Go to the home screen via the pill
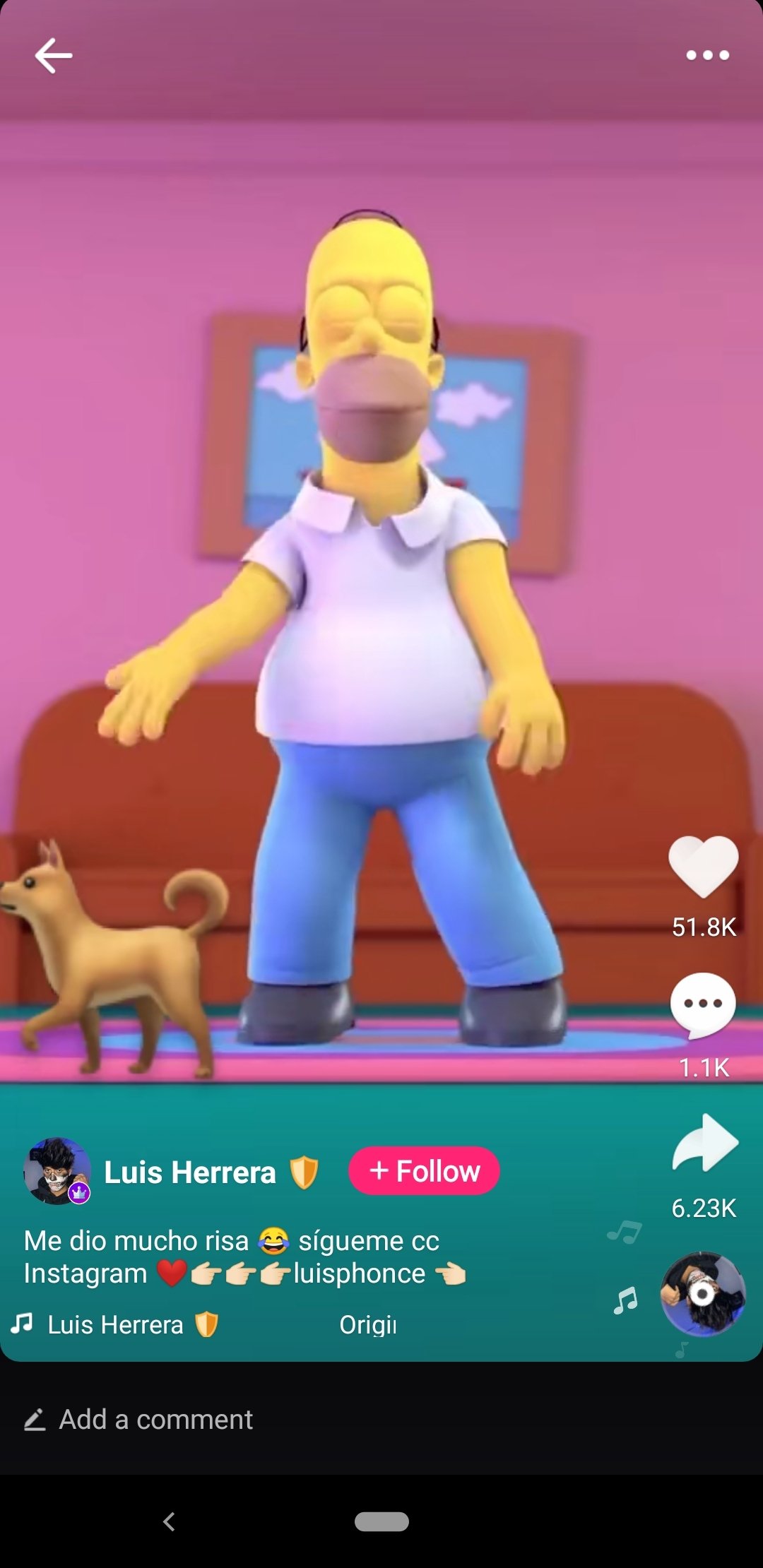The width and height of the screenshot is (763, 1568). coord(381,1521)
